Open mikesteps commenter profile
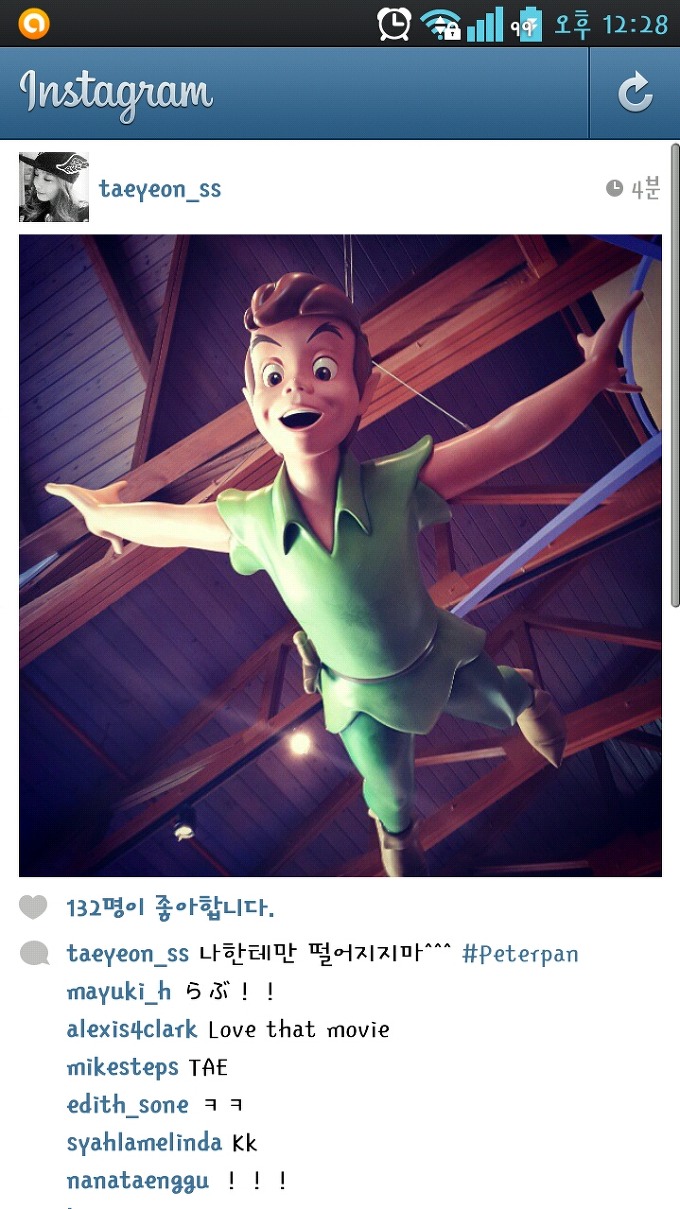Image resolution: width=680 pixels, height=1209 pixels. [x=122, y=1067]
